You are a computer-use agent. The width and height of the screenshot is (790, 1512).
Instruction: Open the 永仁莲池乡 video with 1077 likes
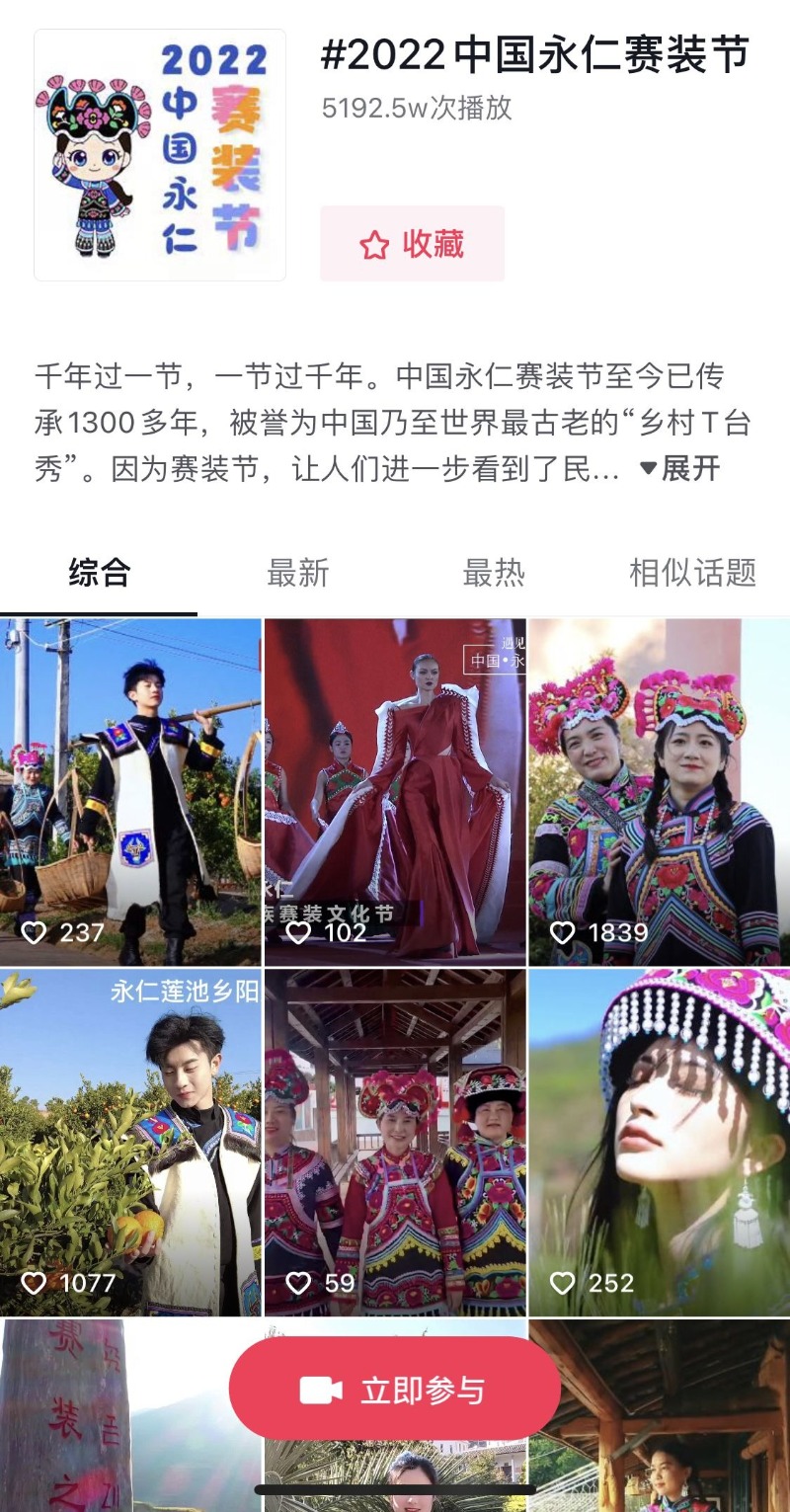130,1141
